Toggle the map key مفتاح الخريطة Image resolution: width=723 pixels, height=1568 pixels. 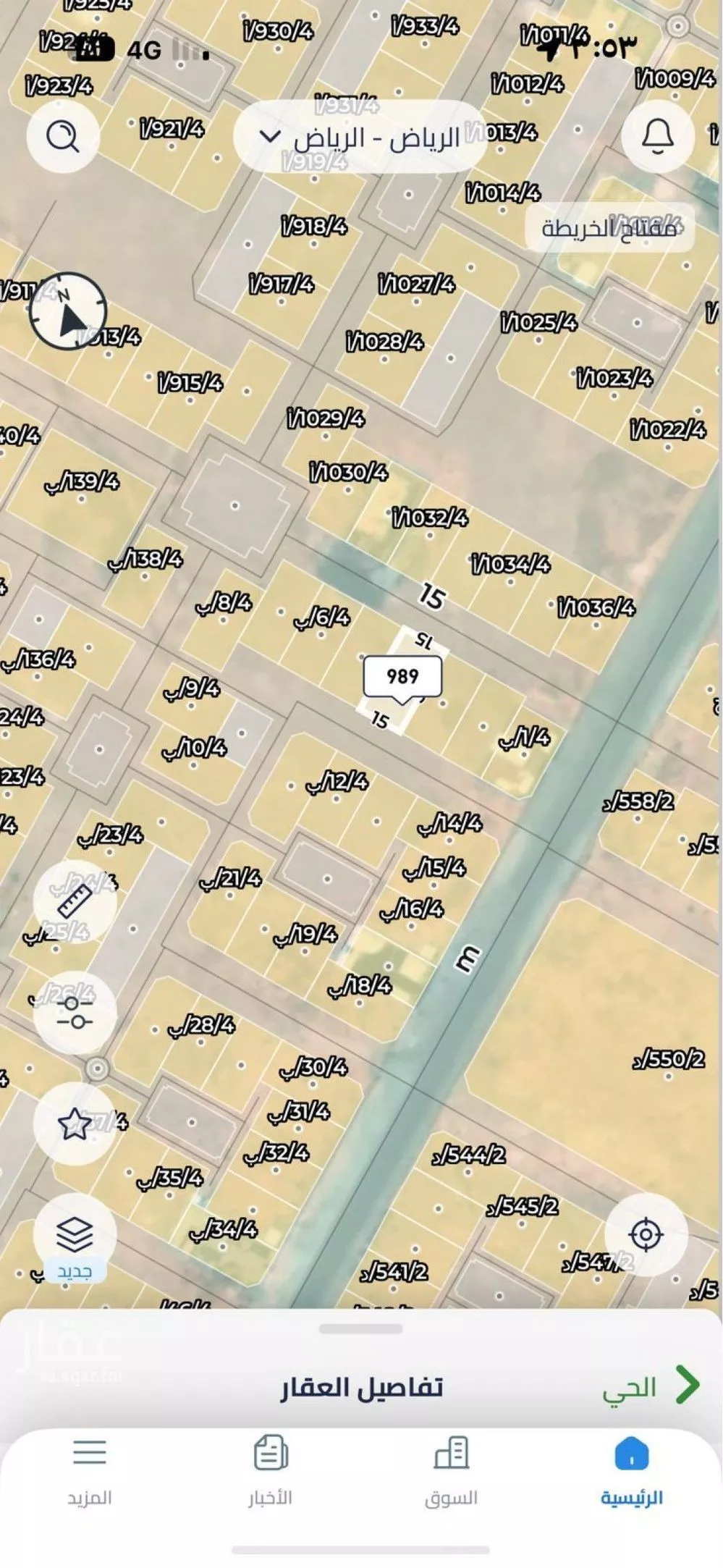click(612, 226)
